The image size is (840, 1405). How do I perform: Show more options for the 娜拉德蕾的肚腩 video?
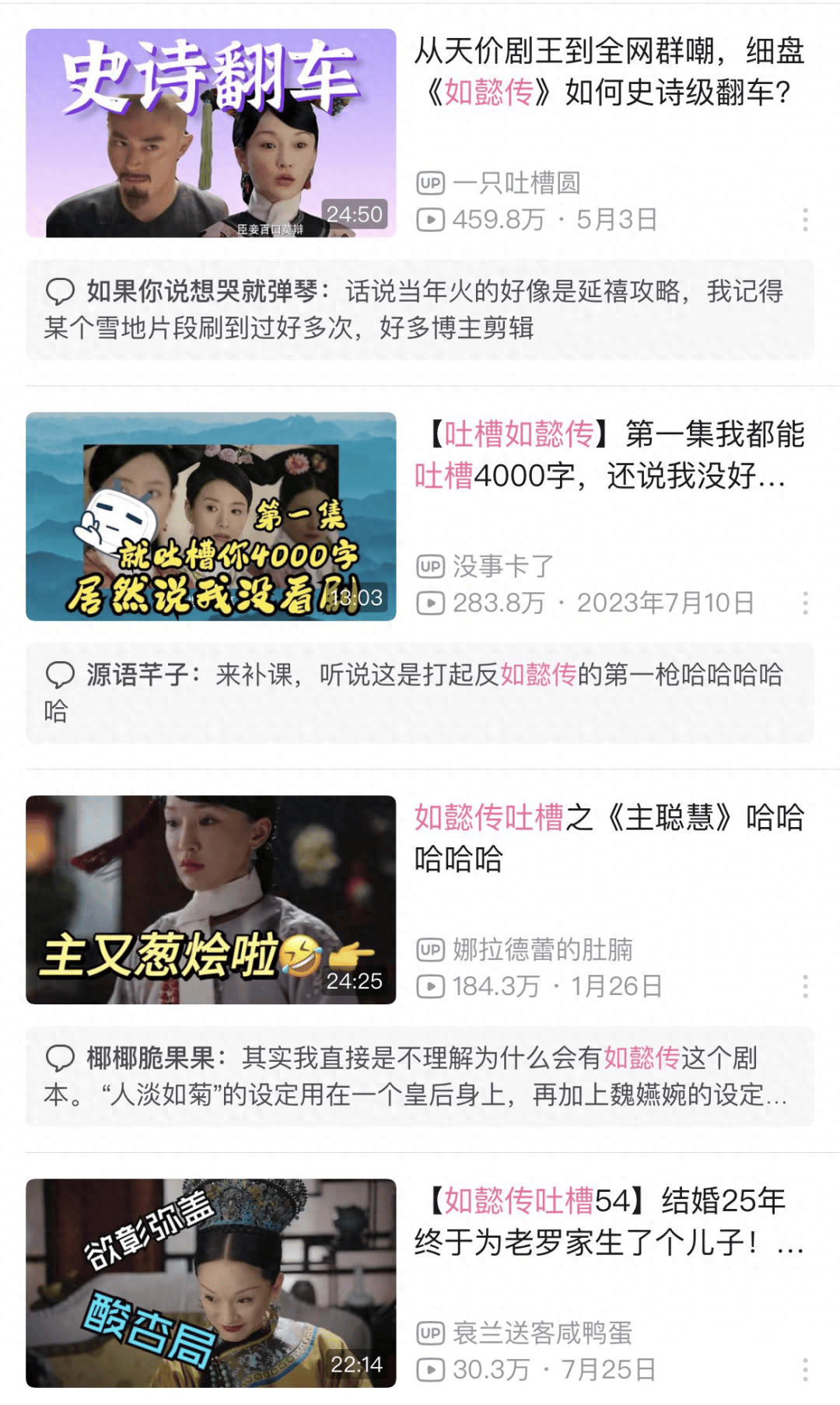pos(805,986)
